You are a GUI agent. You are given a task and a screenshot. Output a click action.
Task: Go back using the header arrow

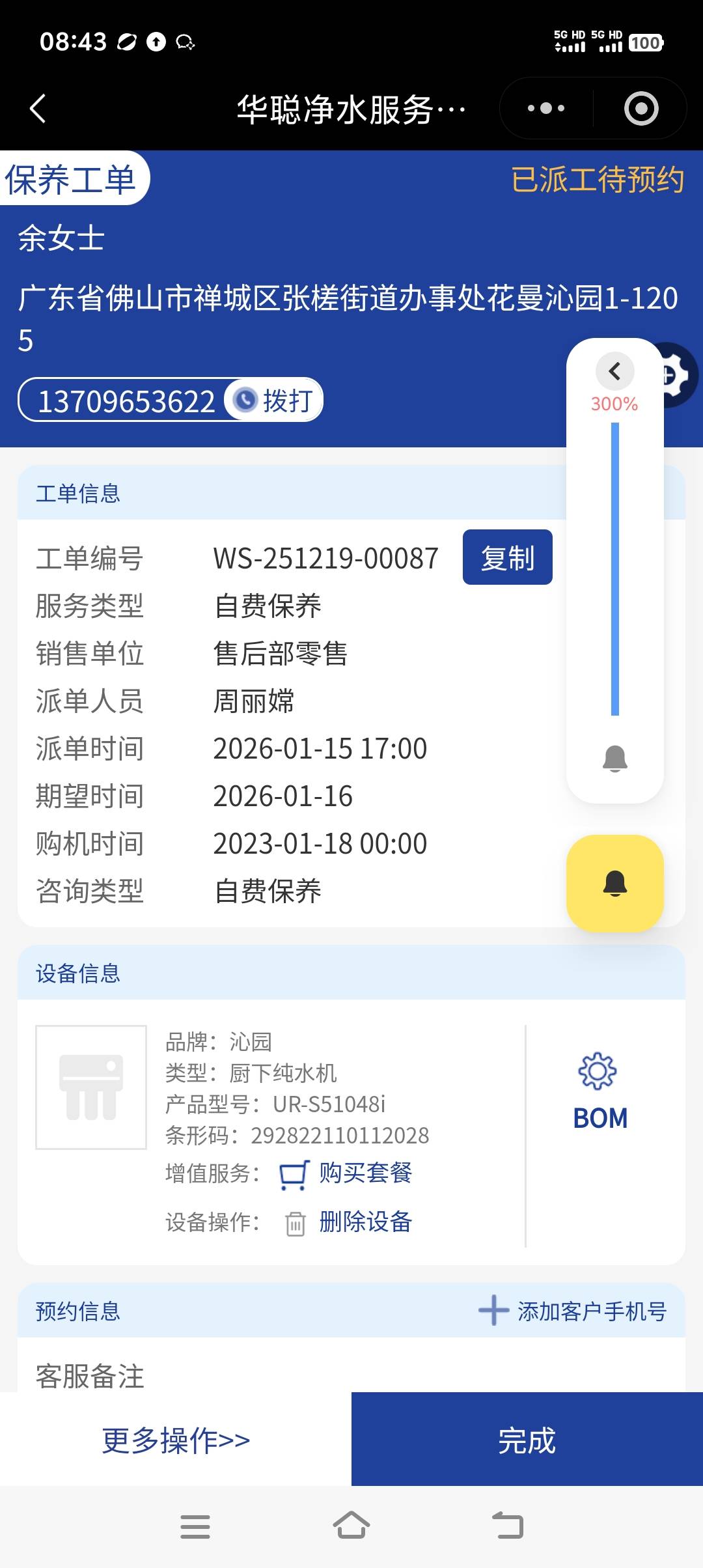coord(38,108)
